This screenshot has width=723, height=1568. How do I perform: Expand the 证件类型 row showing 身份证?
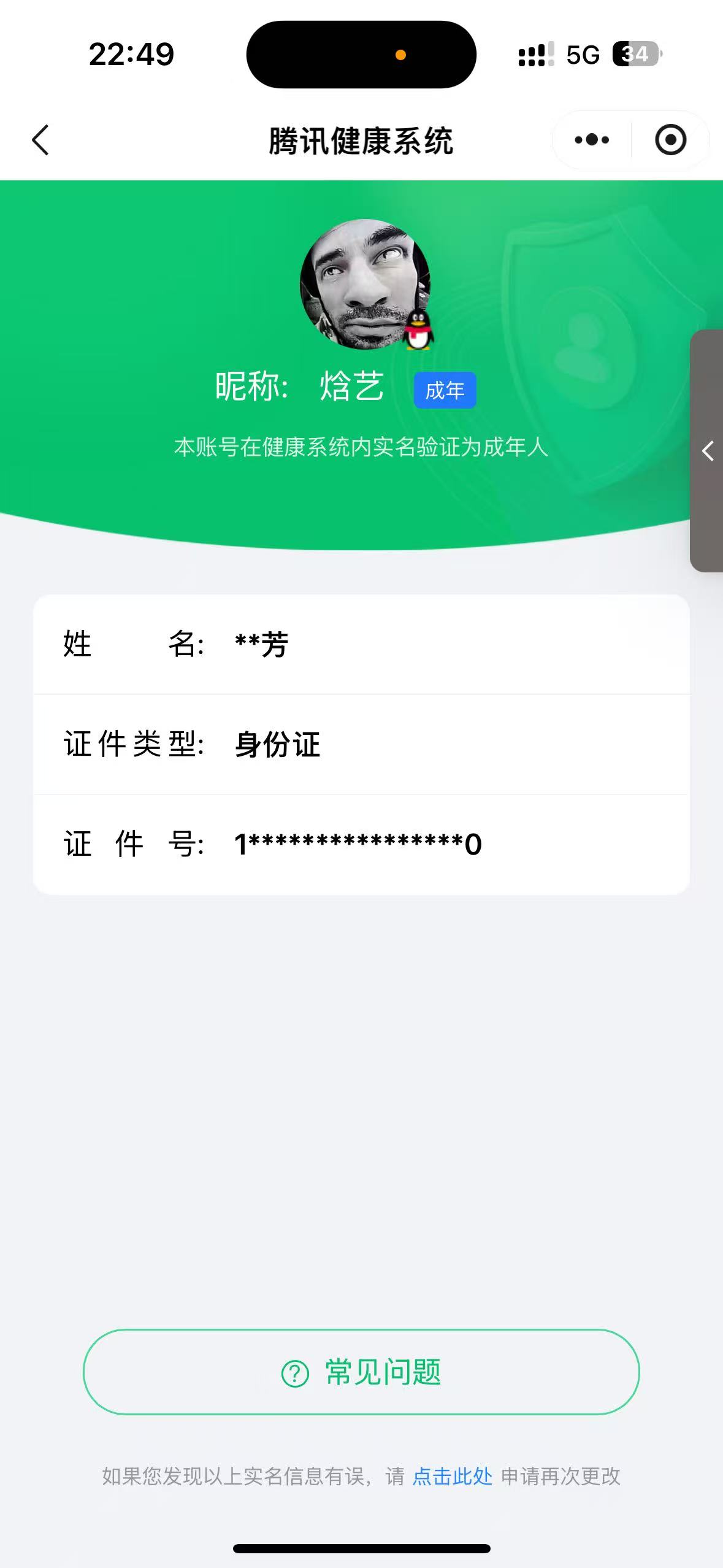pos(362,744)
